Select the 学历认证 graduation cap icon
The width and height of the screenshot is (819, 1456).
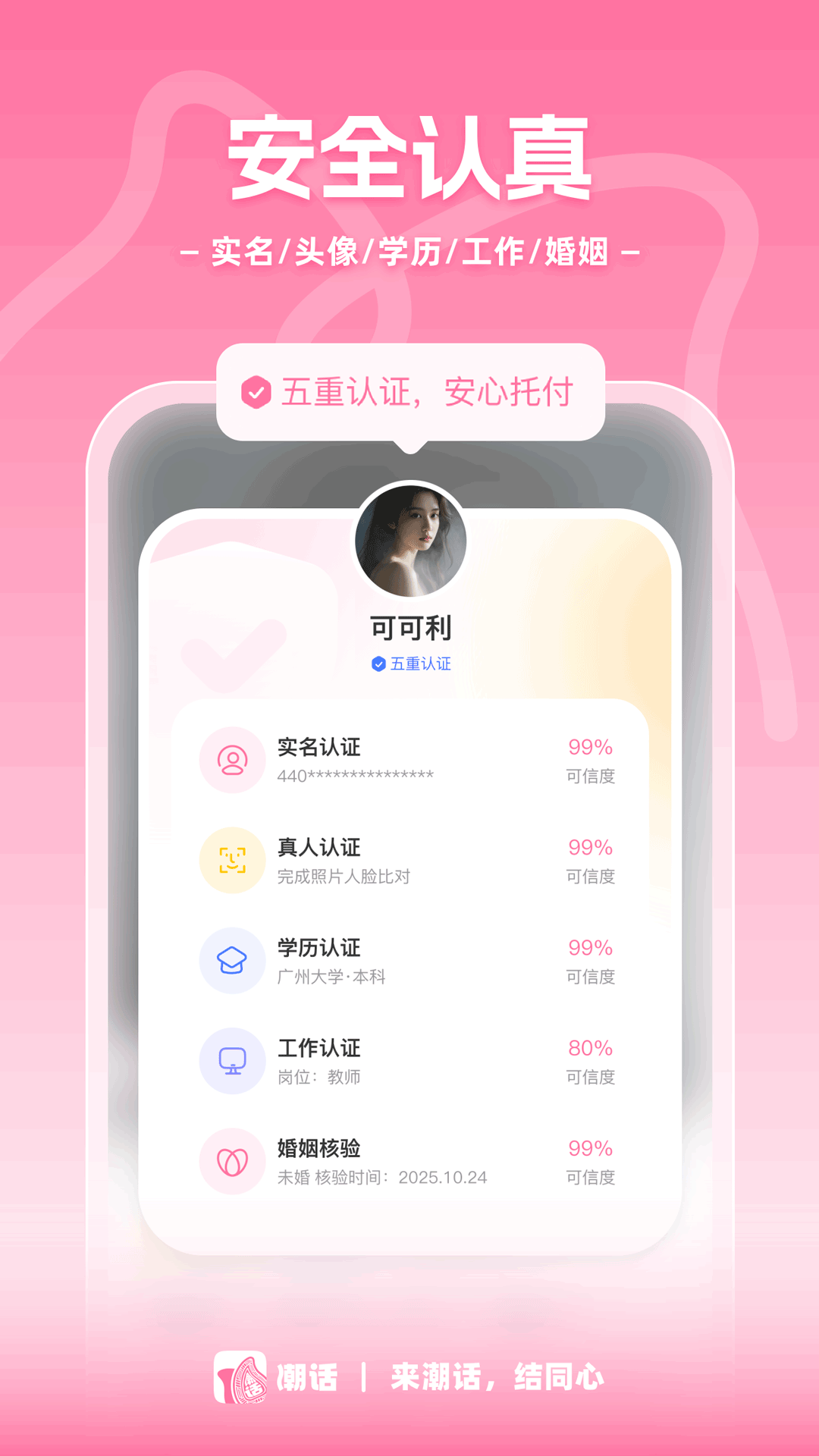tap(233, 961)
